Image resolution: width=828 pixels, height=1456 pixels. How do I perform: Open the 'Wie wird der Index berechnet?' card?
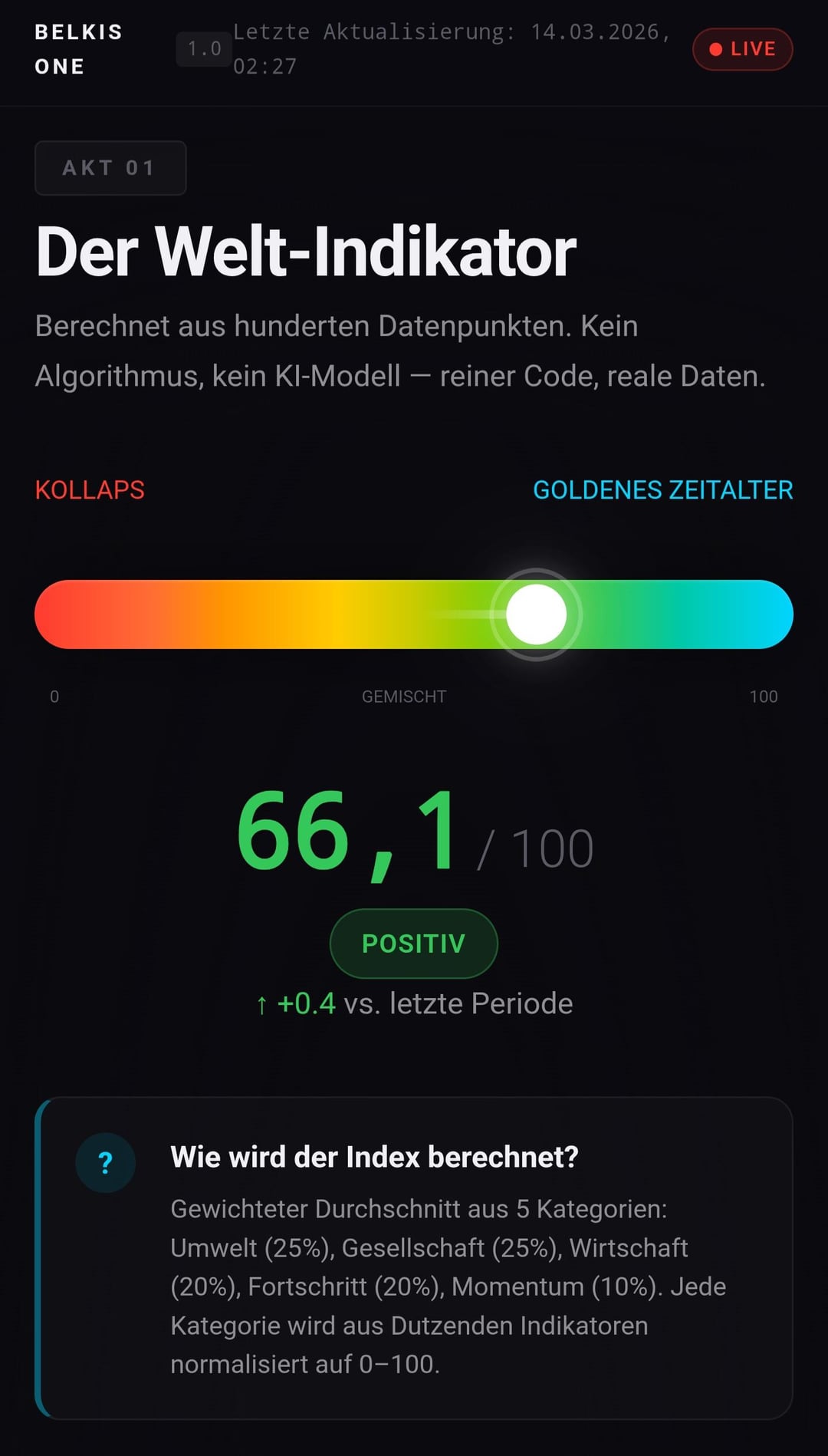tap(414, 1258)
